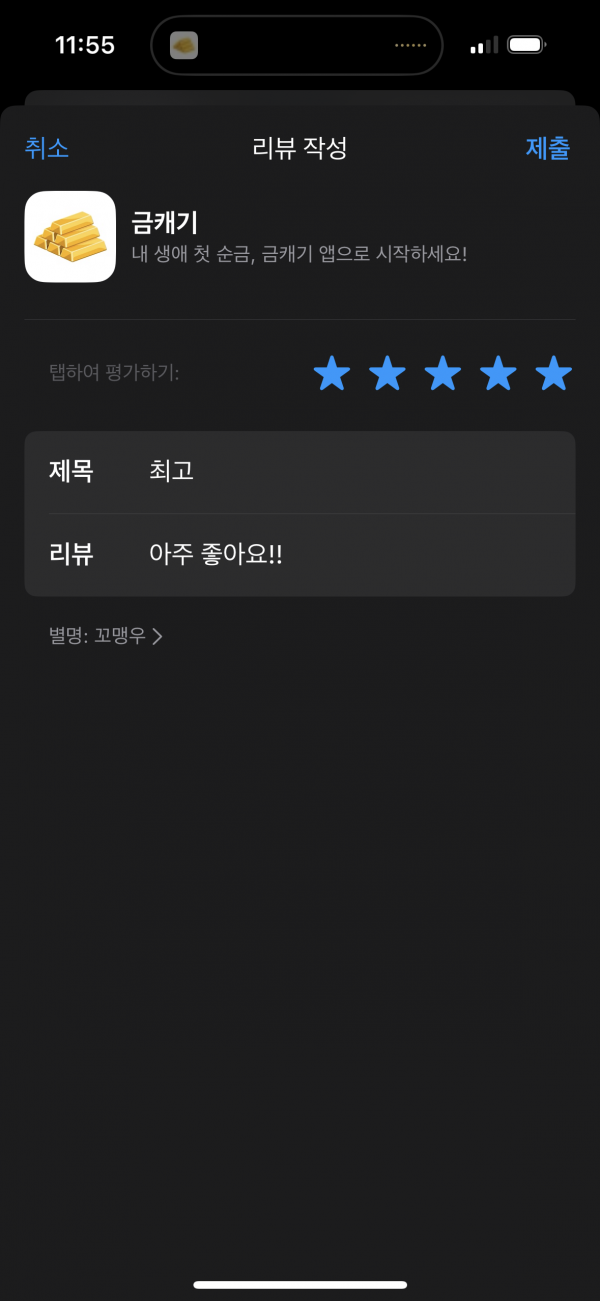This screenshot has height=1301, width=600.
Task: Set rating to two stars
Action: tap(387, 373)
